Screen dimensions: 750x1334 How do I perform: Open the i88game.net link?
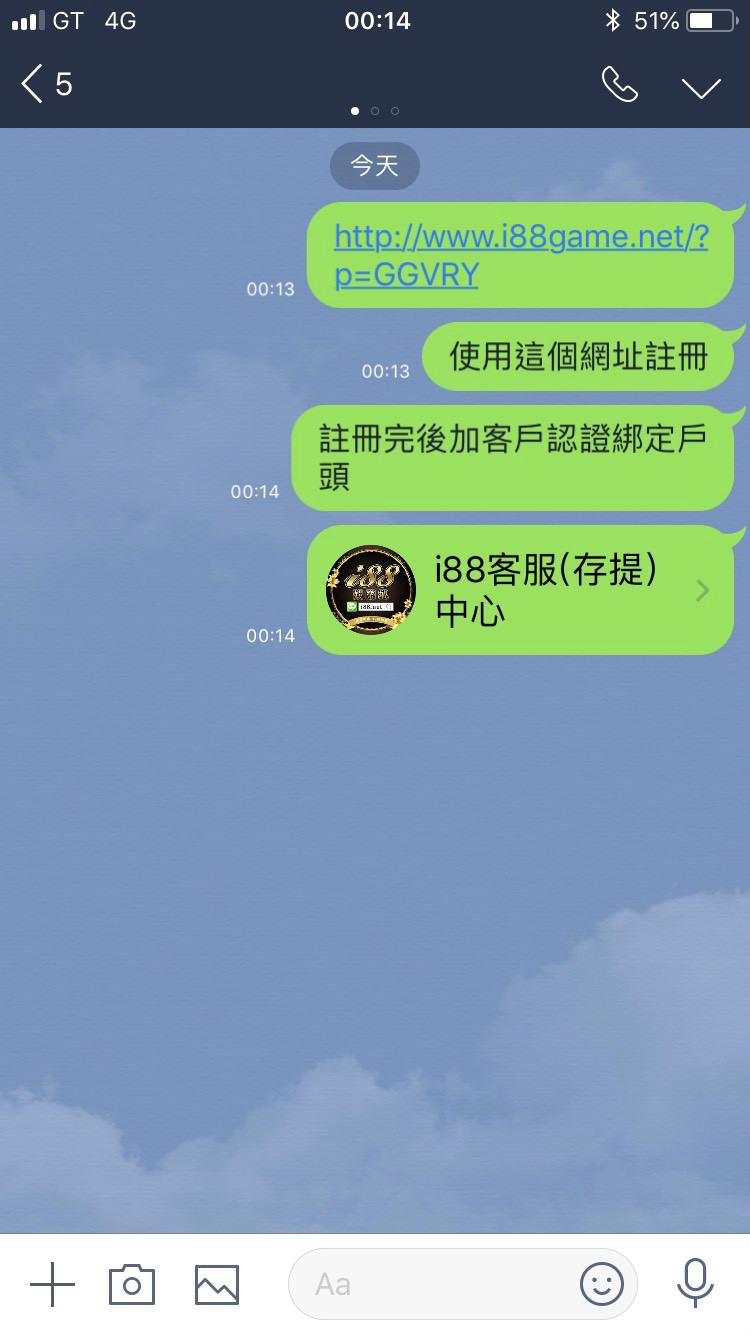[520, 255]
